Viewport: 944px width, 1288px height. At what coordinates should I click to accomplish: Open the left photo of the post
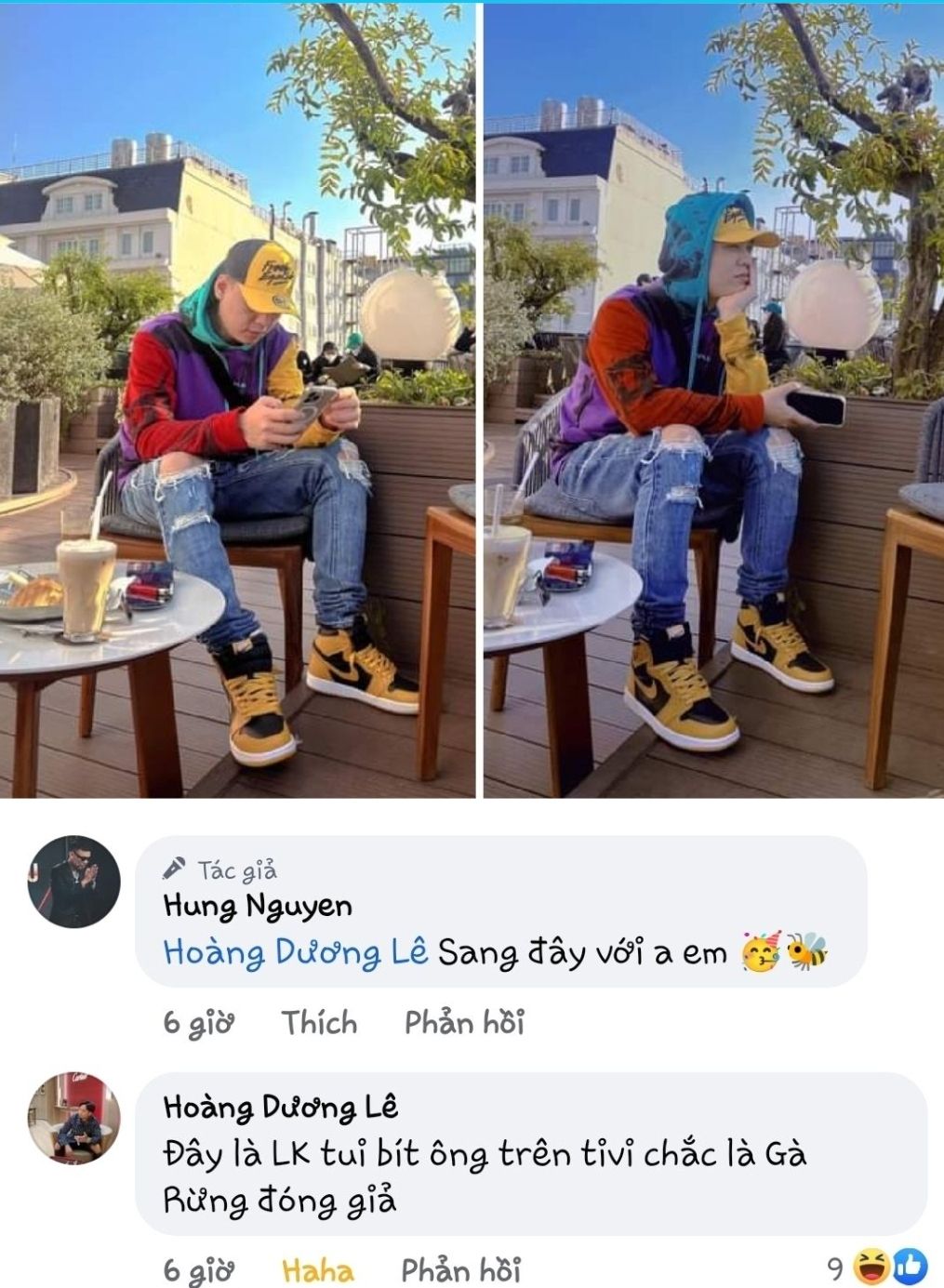pos(237,400)
